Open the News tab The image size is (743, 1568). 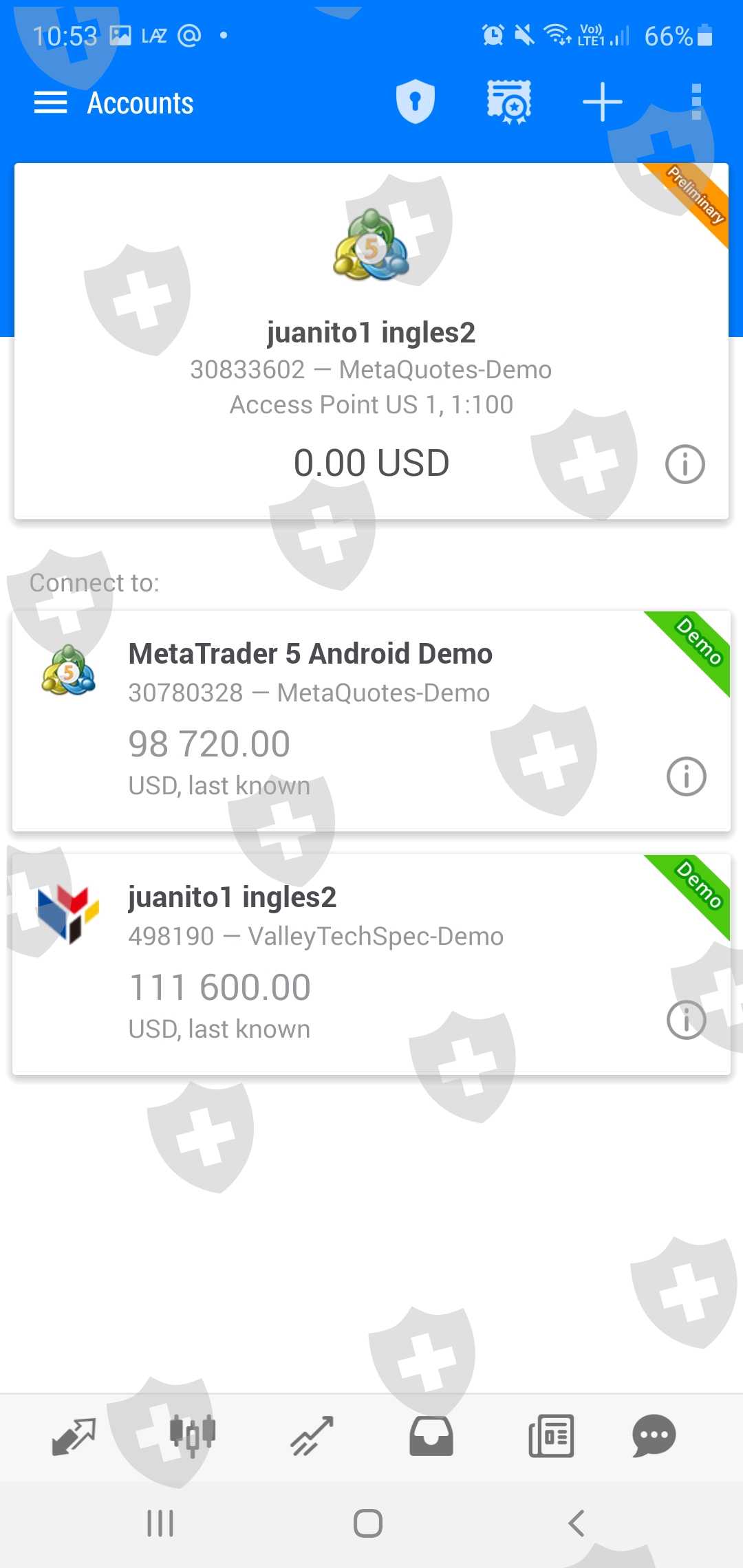(551, 1436)
